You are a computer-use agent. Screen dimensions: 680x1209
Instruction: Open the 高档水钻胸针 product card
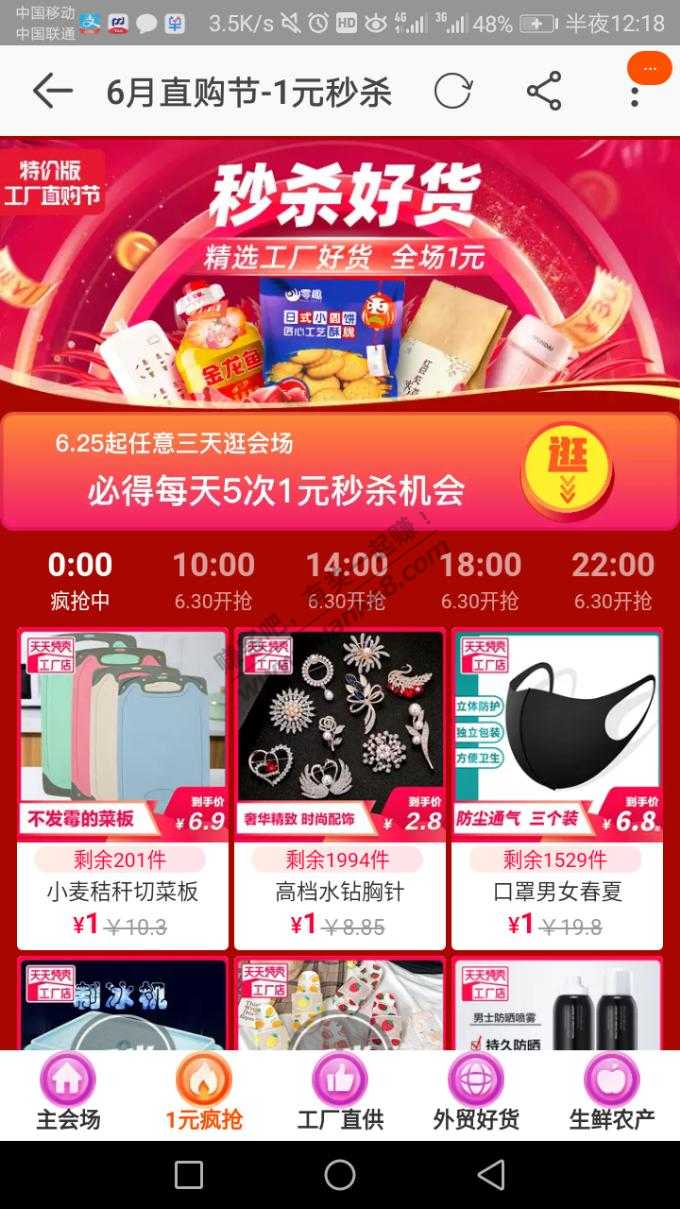click(340, 788)
